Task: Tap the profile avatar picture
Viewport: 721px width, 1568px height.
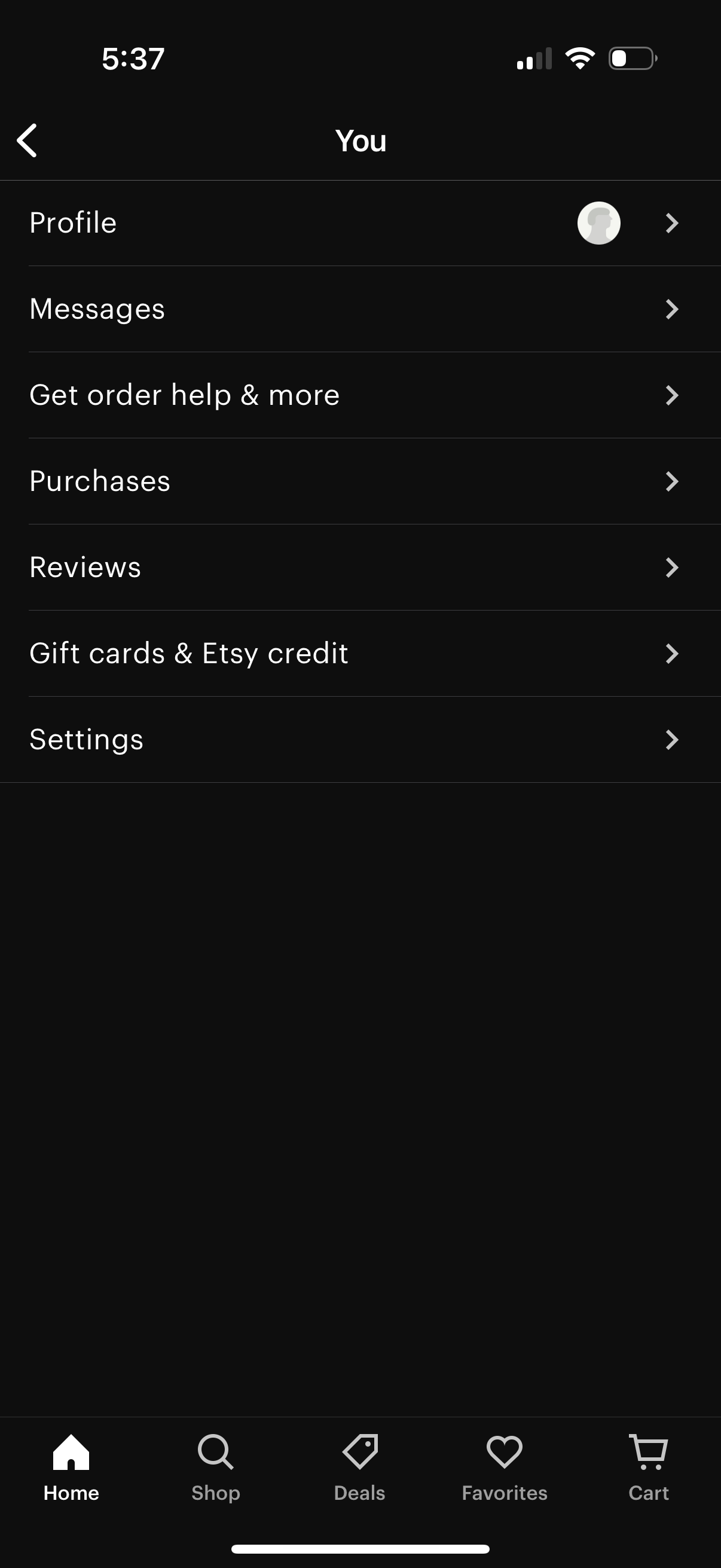Action: tap(598, 224)
